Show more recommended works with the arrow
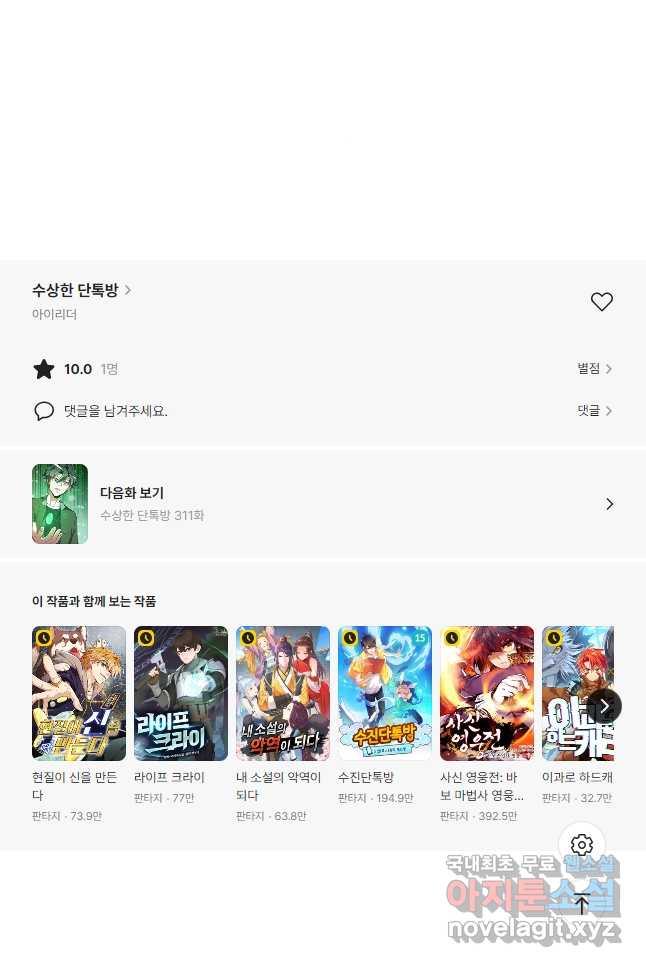 (x=604, y=705)
